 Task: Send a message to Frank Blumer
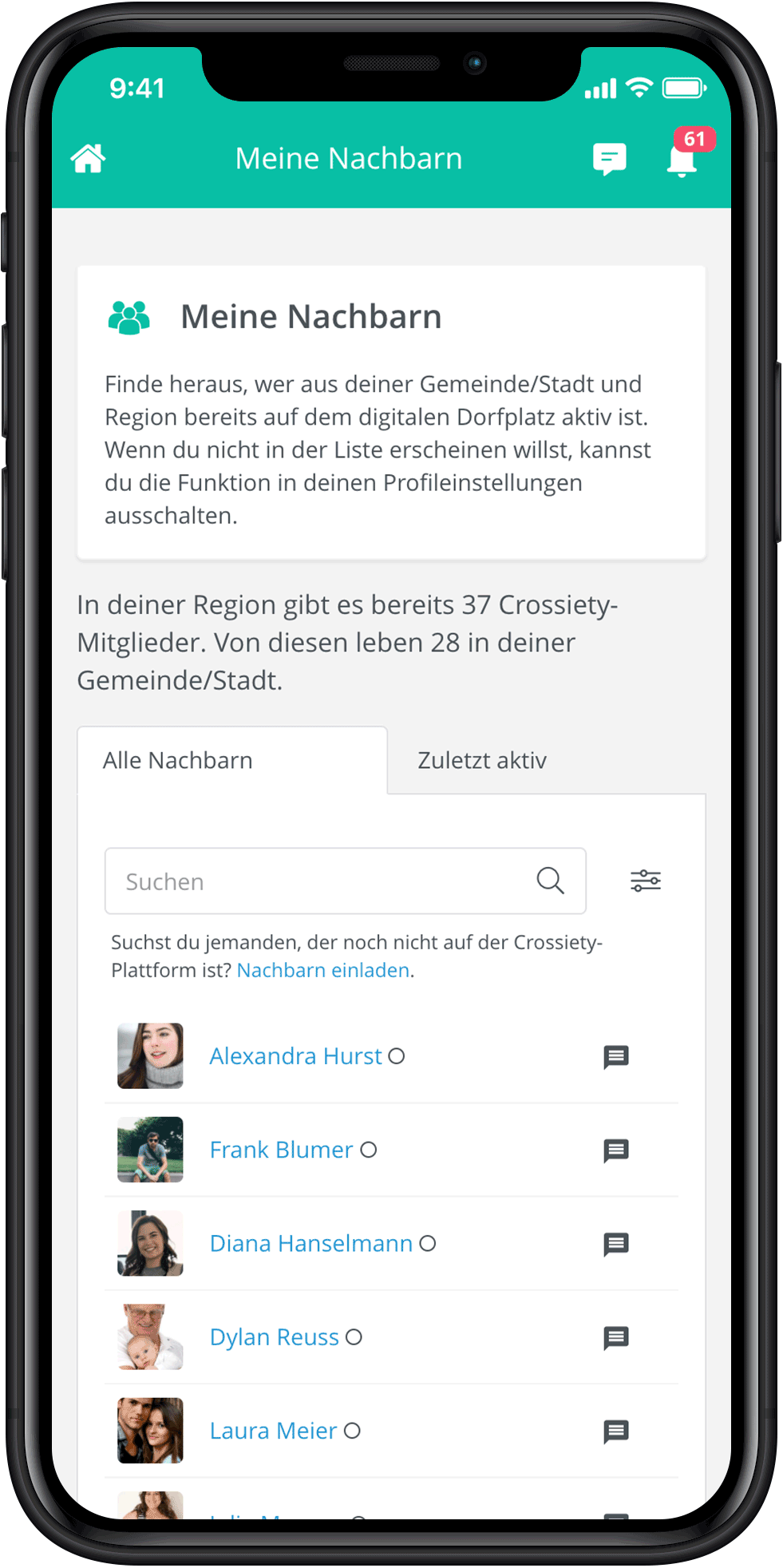pos(616,1150)
